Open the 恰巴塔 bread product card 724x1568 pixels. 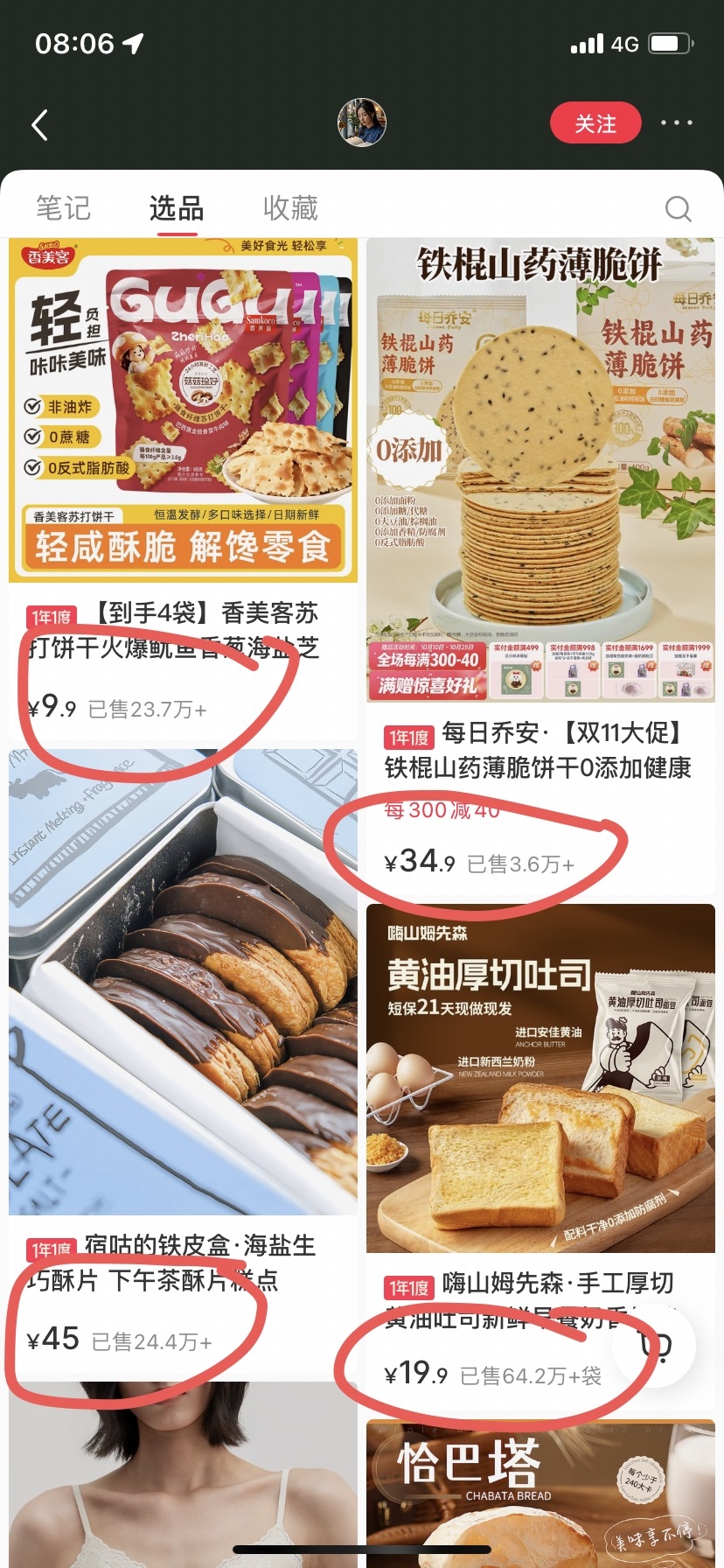click(x=540, y=1494)
